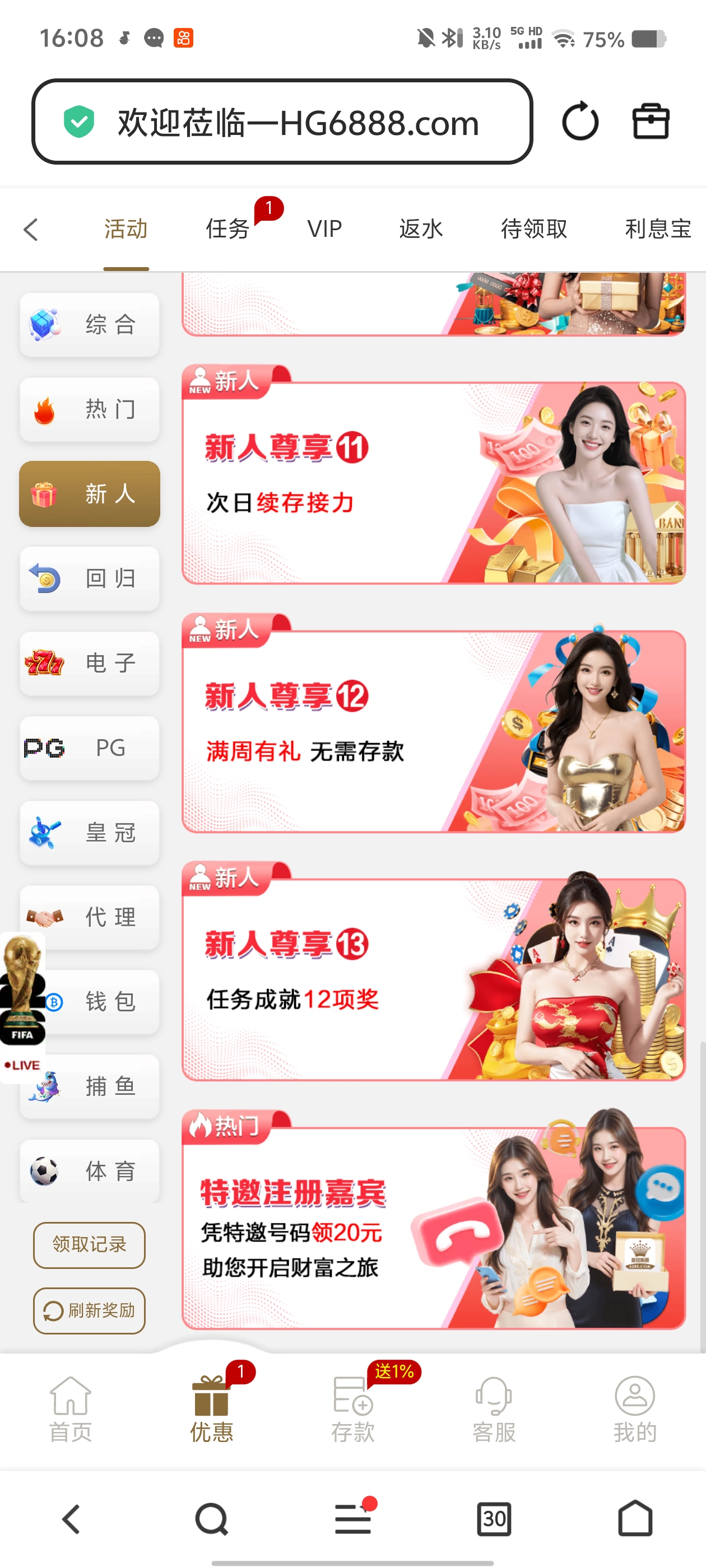The width and height of the screenshot is (706, 1568).
Task: Open the toolbox icon beside the address bar
Action: click(x=651, y=122)
